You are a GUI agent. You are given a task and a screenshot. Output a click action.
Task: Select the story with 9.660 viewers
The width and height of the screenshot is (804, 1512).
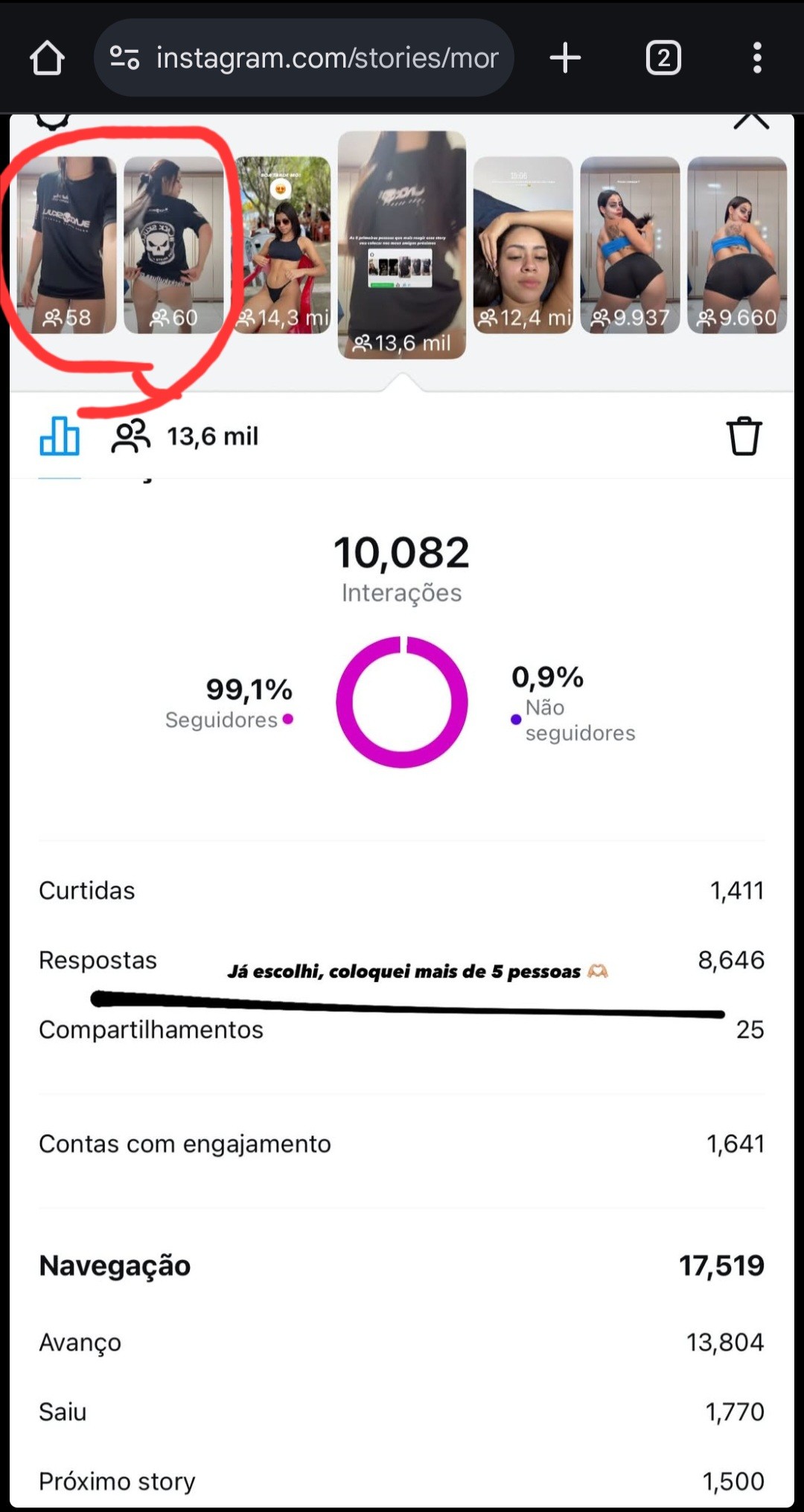(737, 245)
